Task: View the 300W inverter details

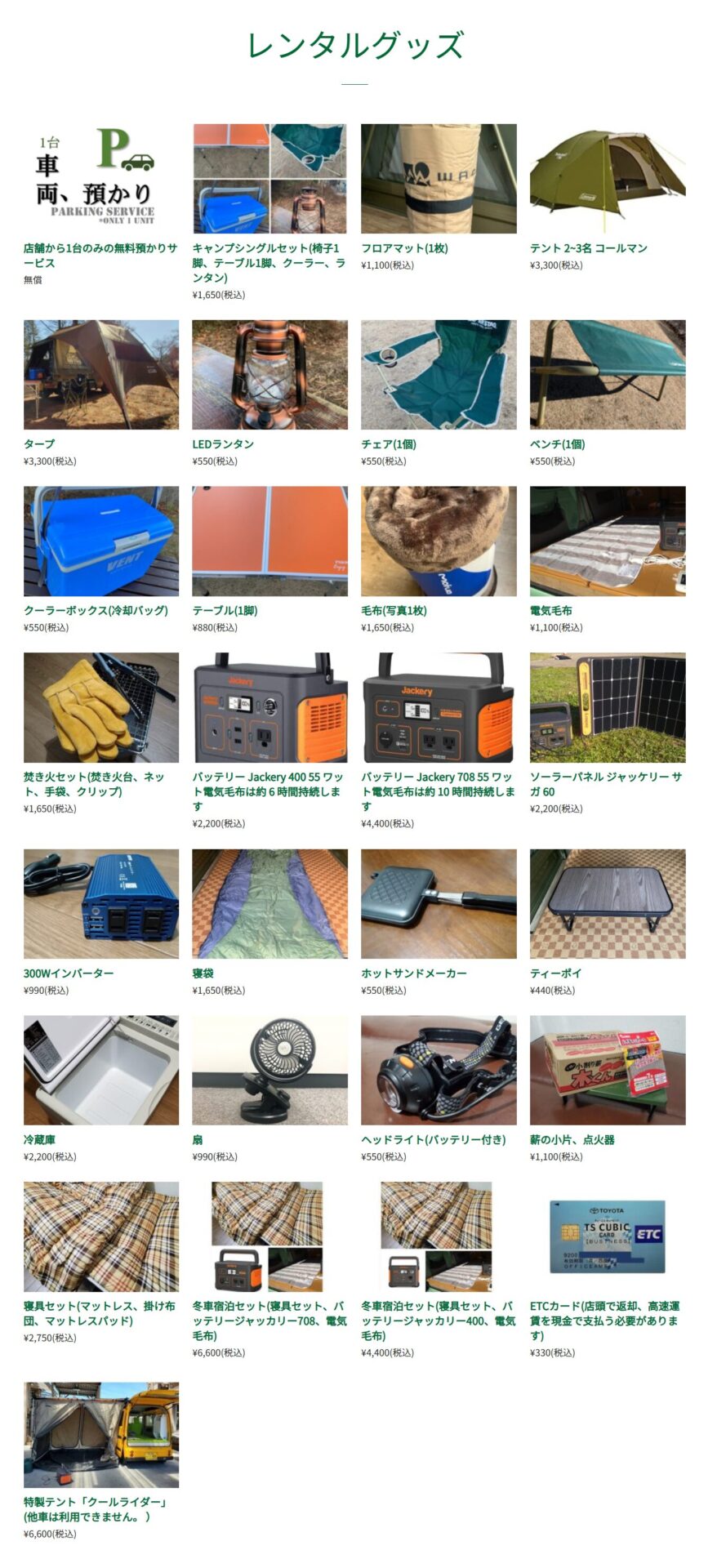Action: 100,904
